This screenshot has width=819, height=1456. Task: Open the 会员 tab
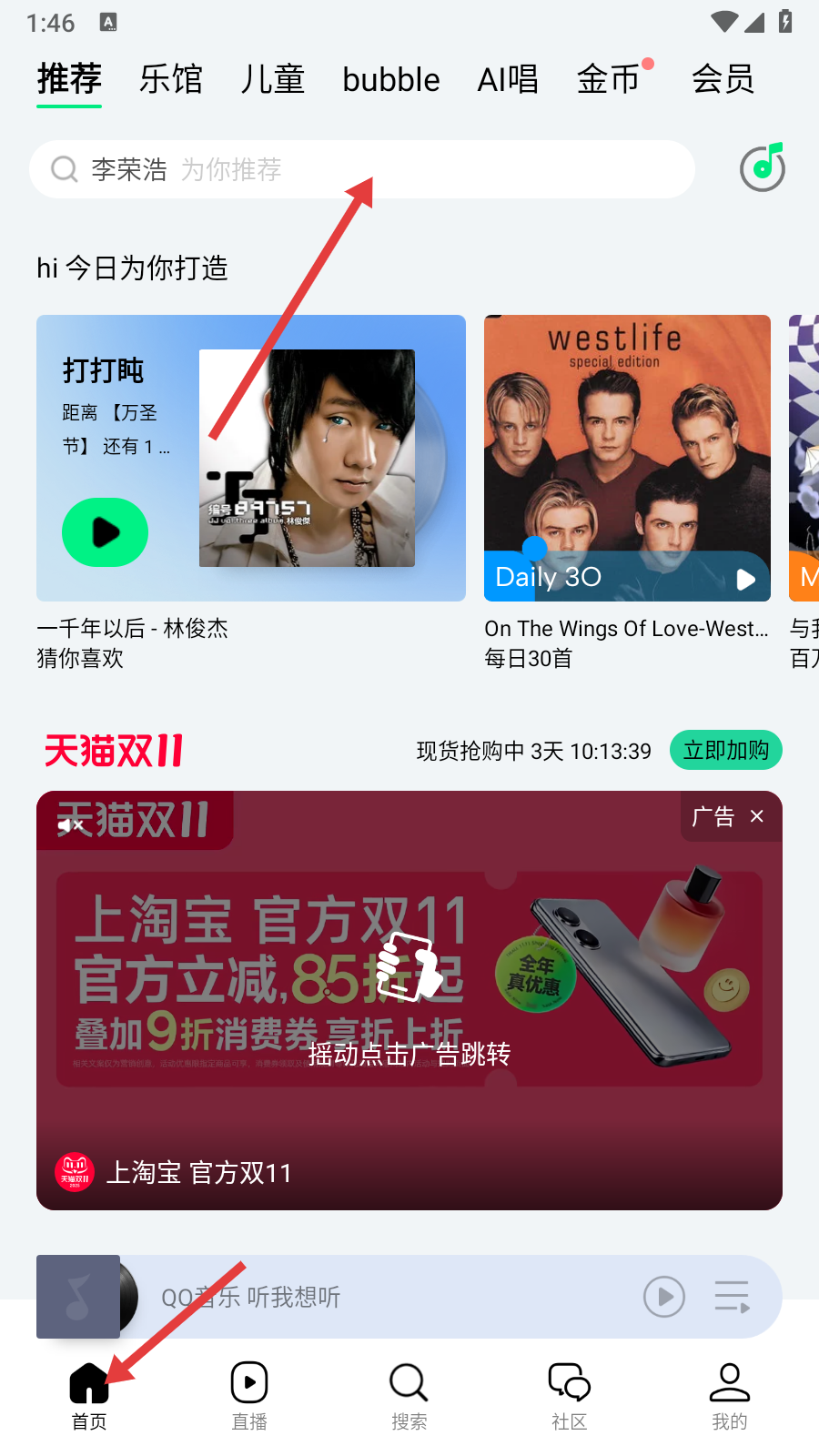pos(723,80)
